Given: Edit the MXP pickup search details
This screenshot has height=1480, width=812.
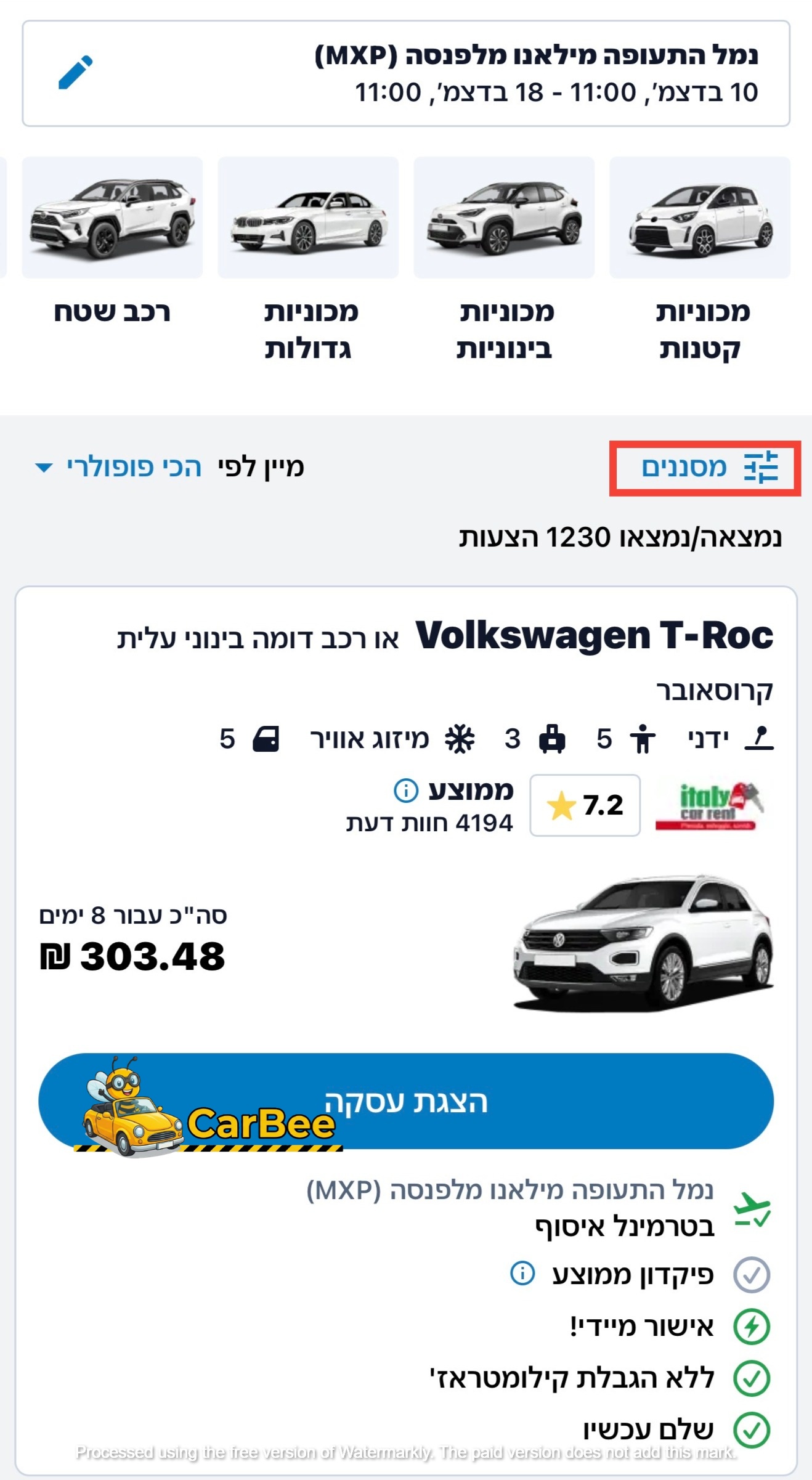Looking at the screenshot, I should 75,73.
